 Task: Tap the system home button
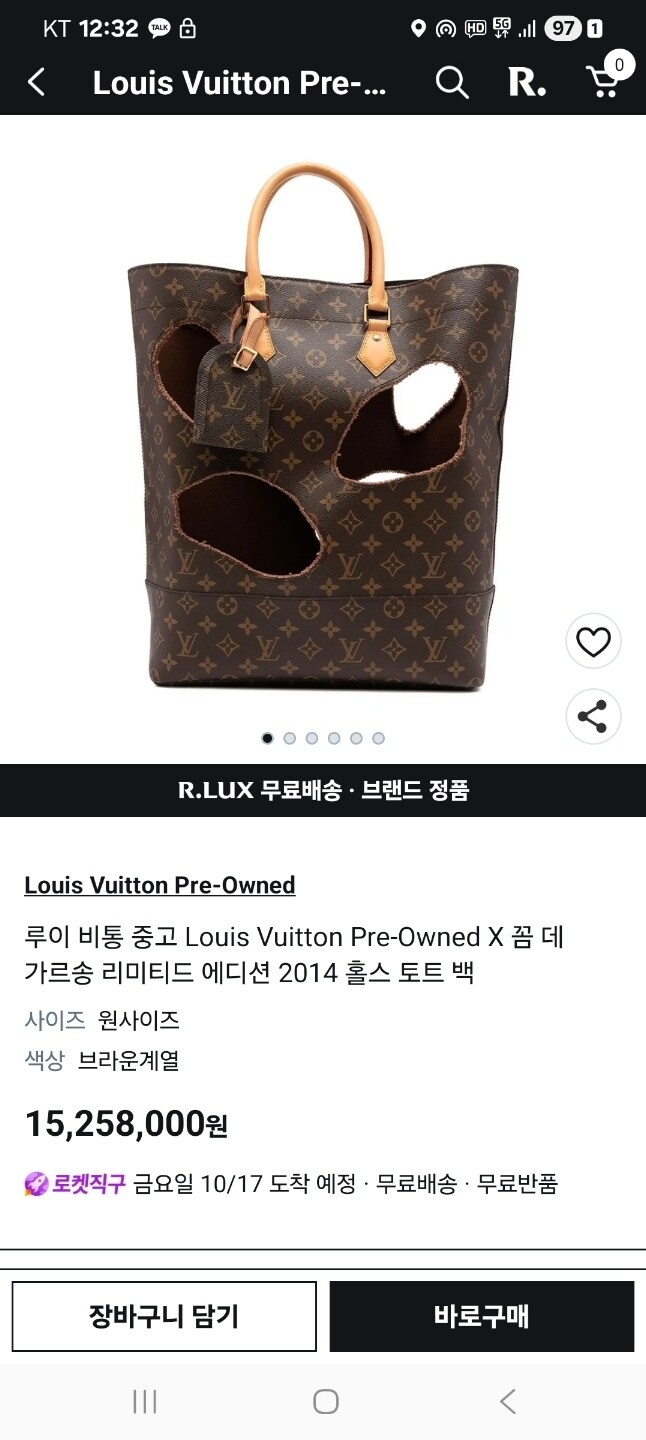click(325, 1401)
